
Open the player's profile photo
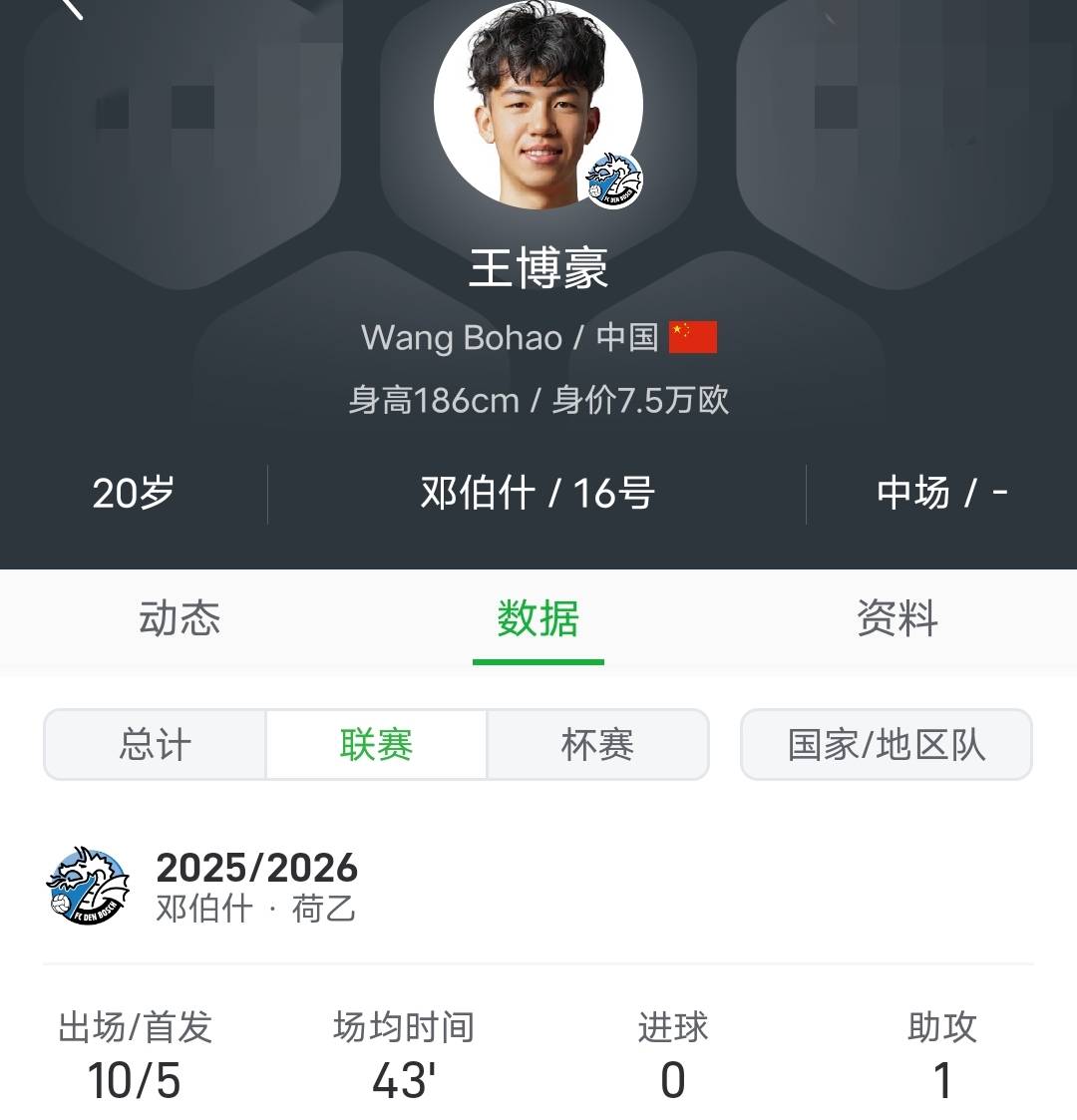pyautogui.click(x=538, y=105)
